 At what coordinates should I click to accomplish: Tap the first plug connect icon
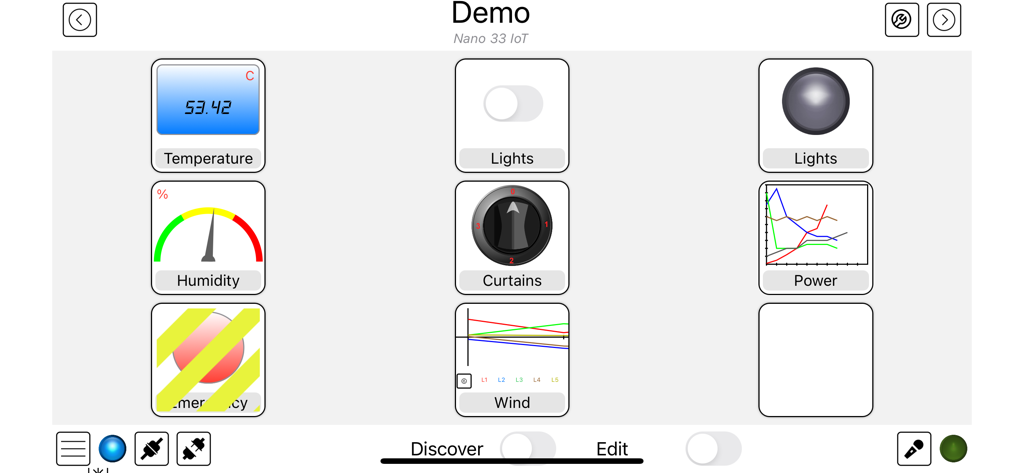152,449
